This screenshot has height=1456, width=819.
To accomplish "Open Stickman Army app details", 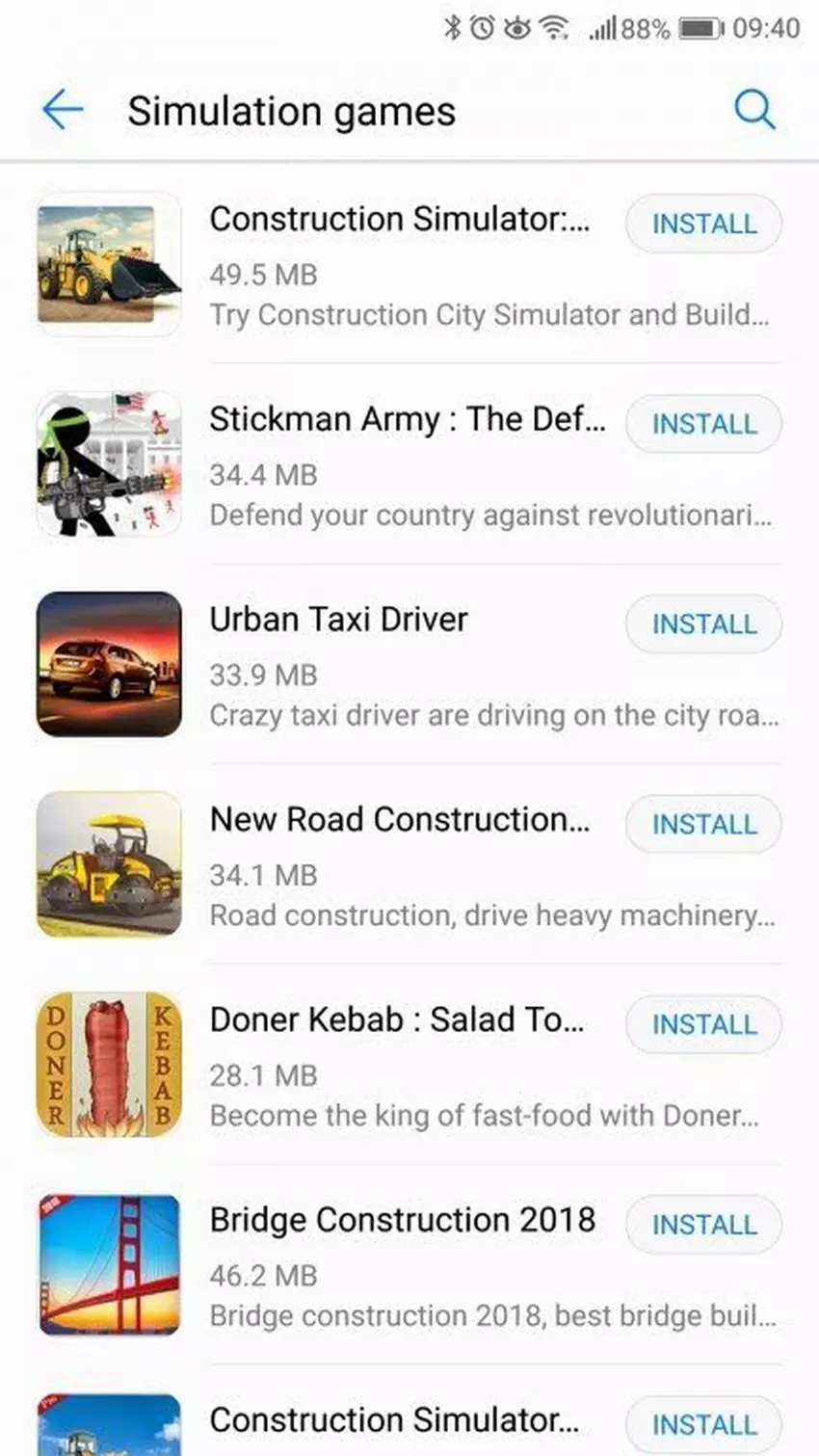I will pos(407,419).
